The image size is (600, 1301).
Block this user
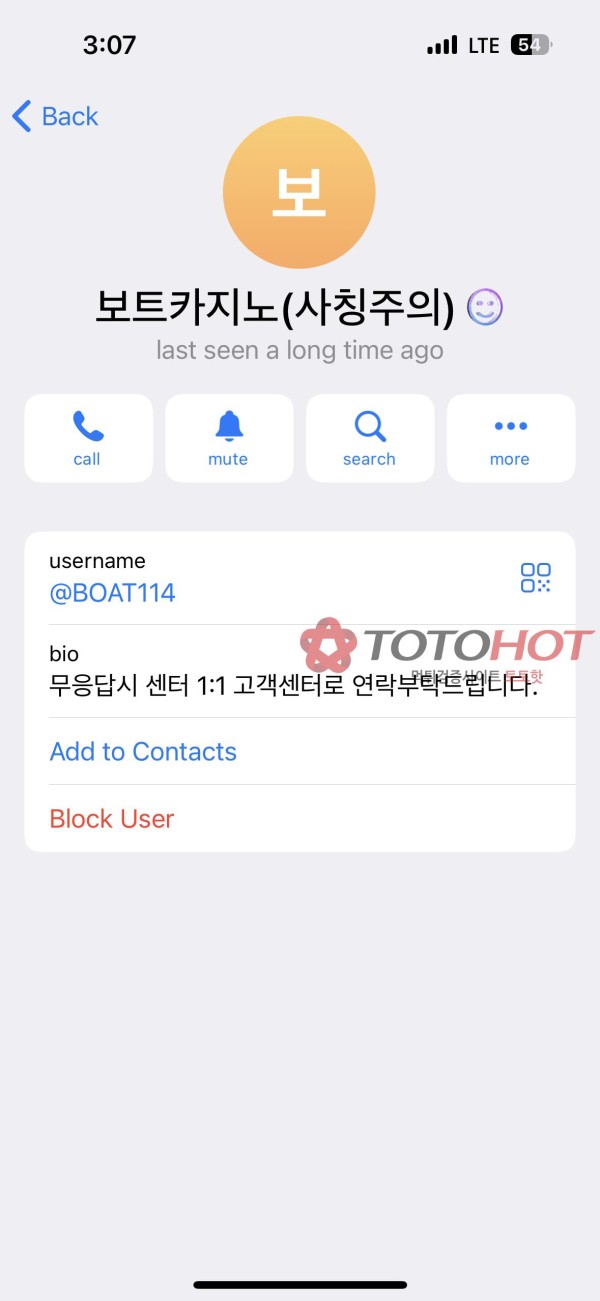(112, 819)
